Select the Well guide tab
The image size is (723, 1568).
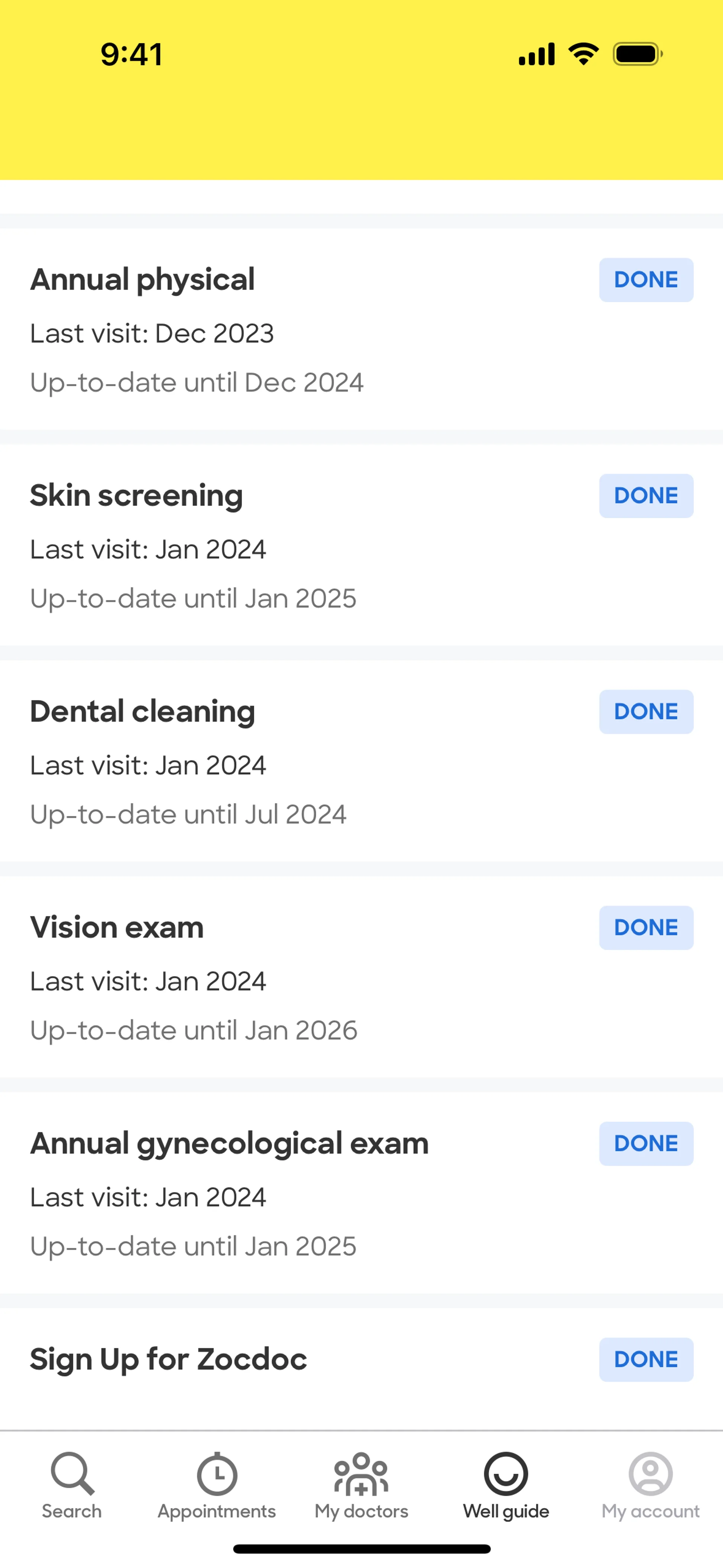click(506, 1485)
